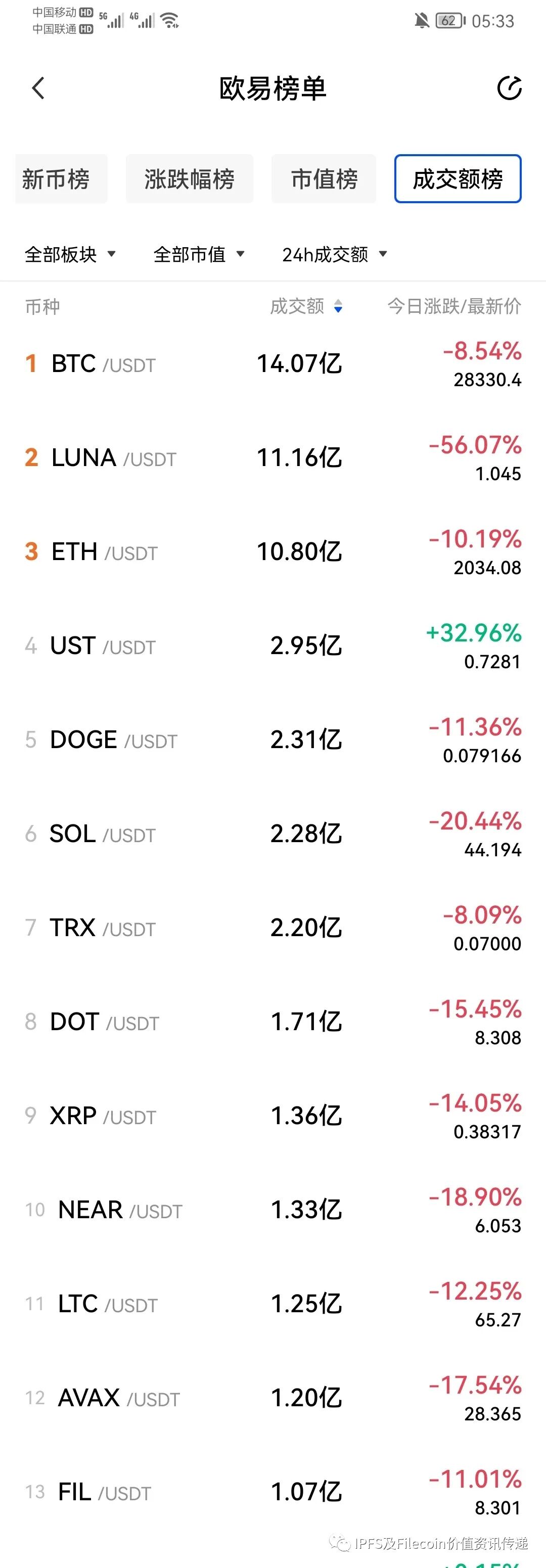
Task: Tap the TRX/USDT row
Action: pos(272,928)
